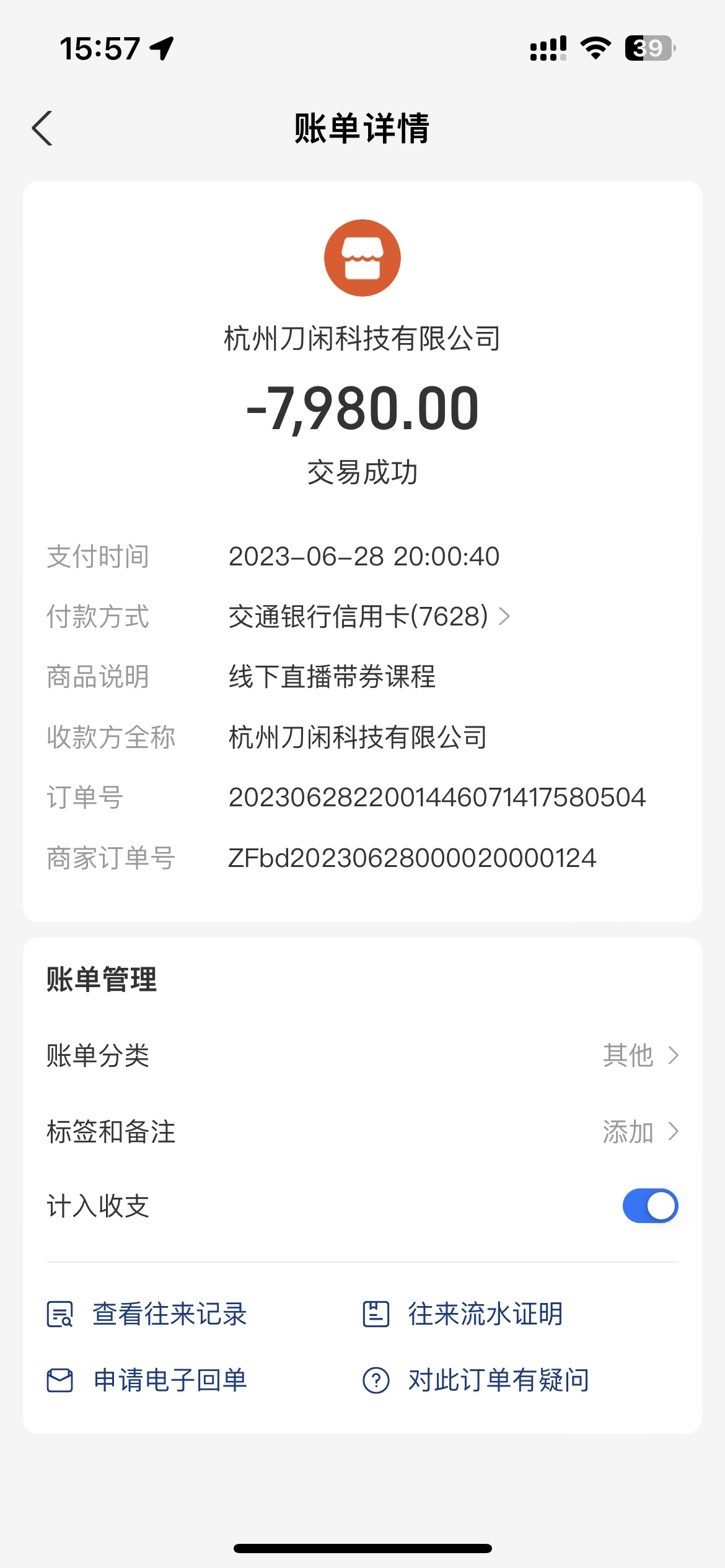The image size is (725, 1568).
Task: Add a note under 标签和备注
Action: (641, 1132)
